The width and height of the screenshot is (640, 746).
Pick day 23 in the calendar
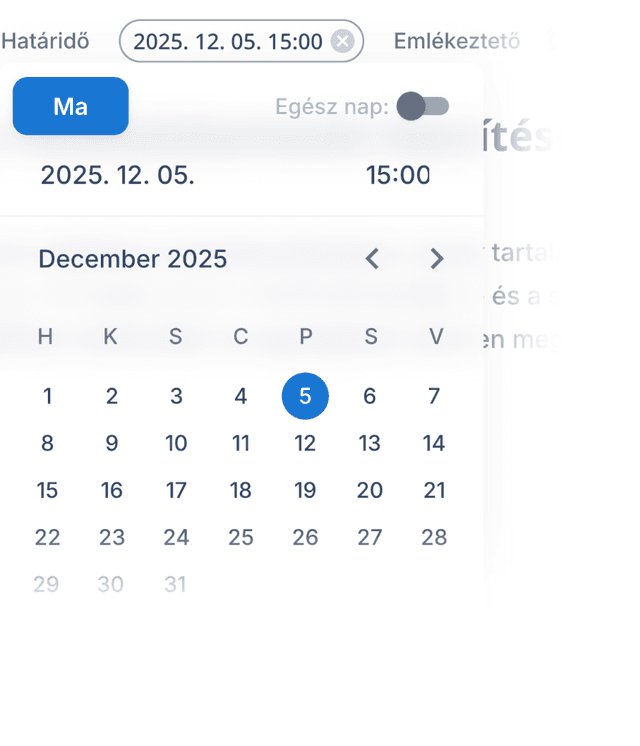tap(112, 537)
